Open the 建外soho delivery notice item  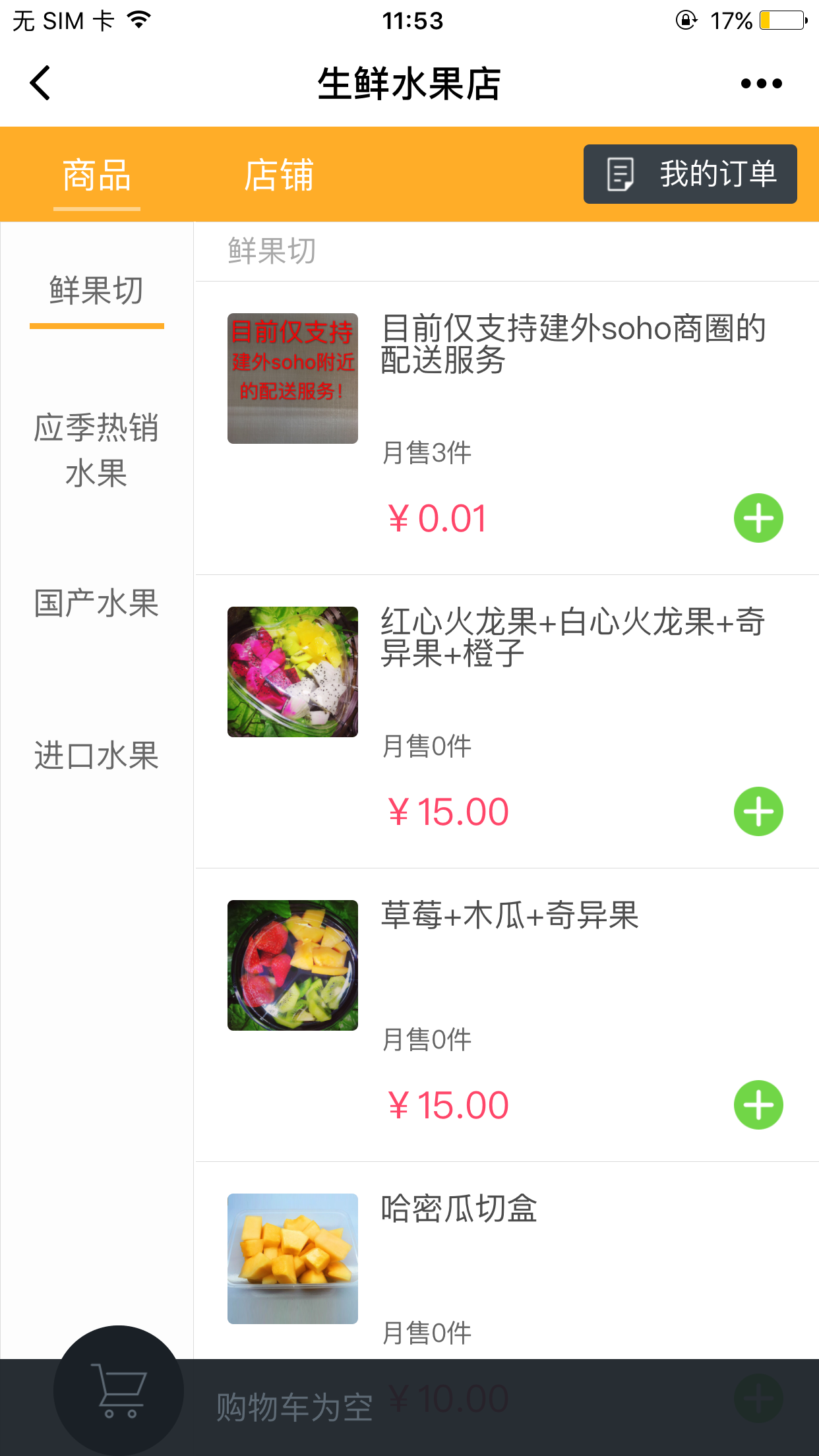pos(572,344)
